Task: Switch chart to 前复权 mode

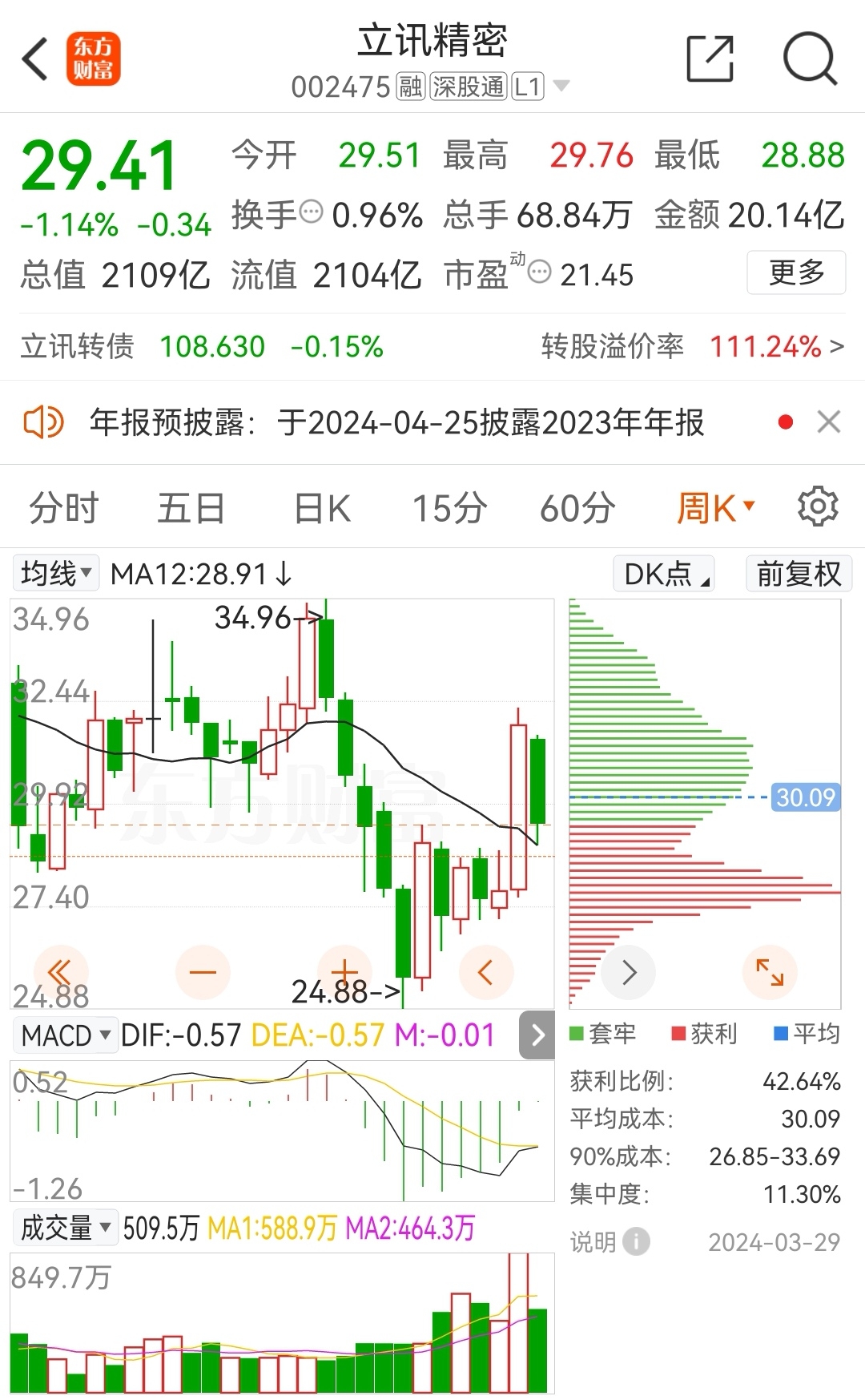Action: tap(799, 573)
